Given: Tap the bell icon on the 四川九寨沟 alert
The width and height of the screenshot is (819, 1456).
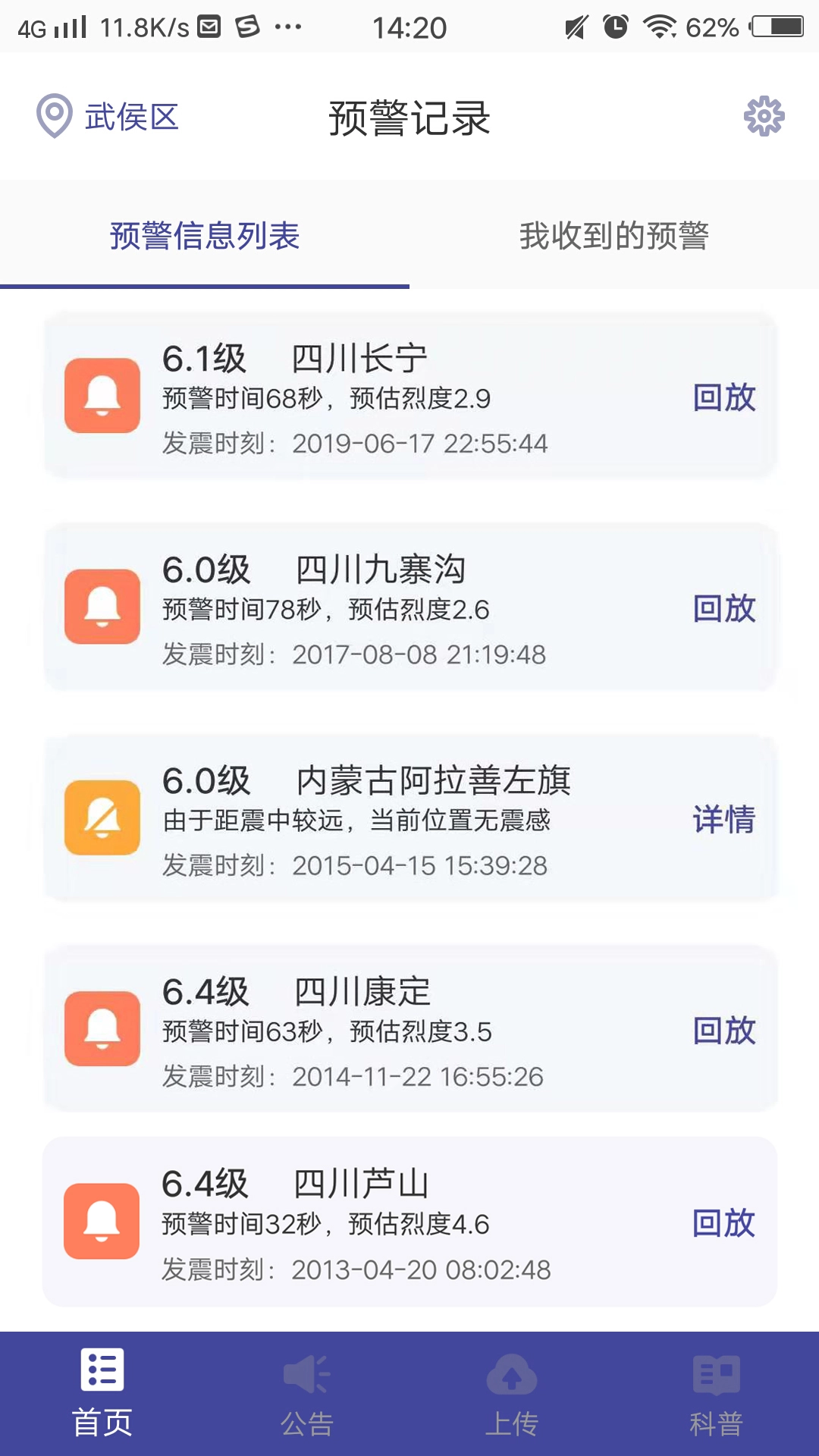Looking at the screenshot, I should tap(102, 607).
